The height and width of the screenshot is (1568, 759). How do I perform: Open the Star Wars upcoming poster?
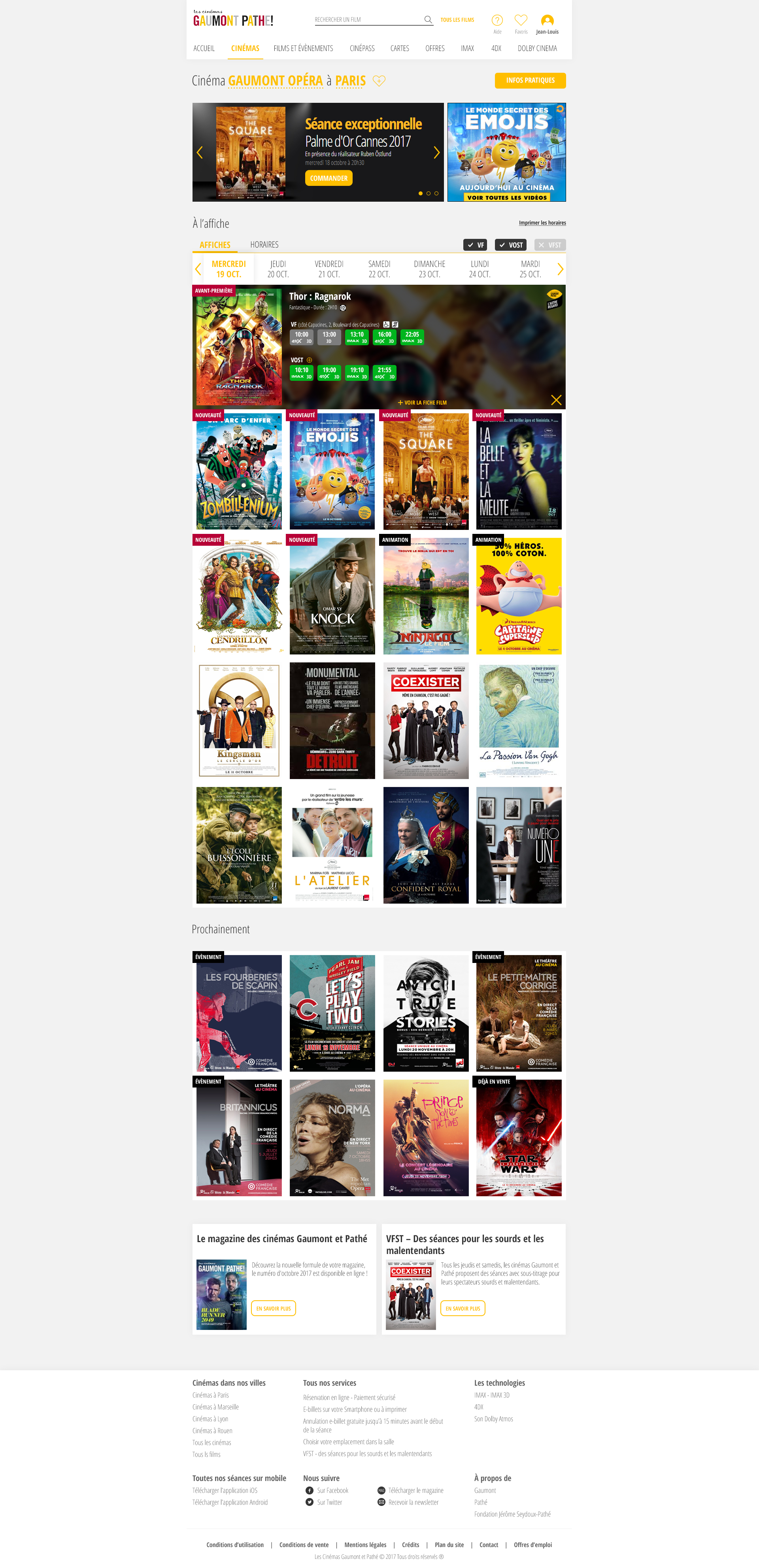point(519,1138)
